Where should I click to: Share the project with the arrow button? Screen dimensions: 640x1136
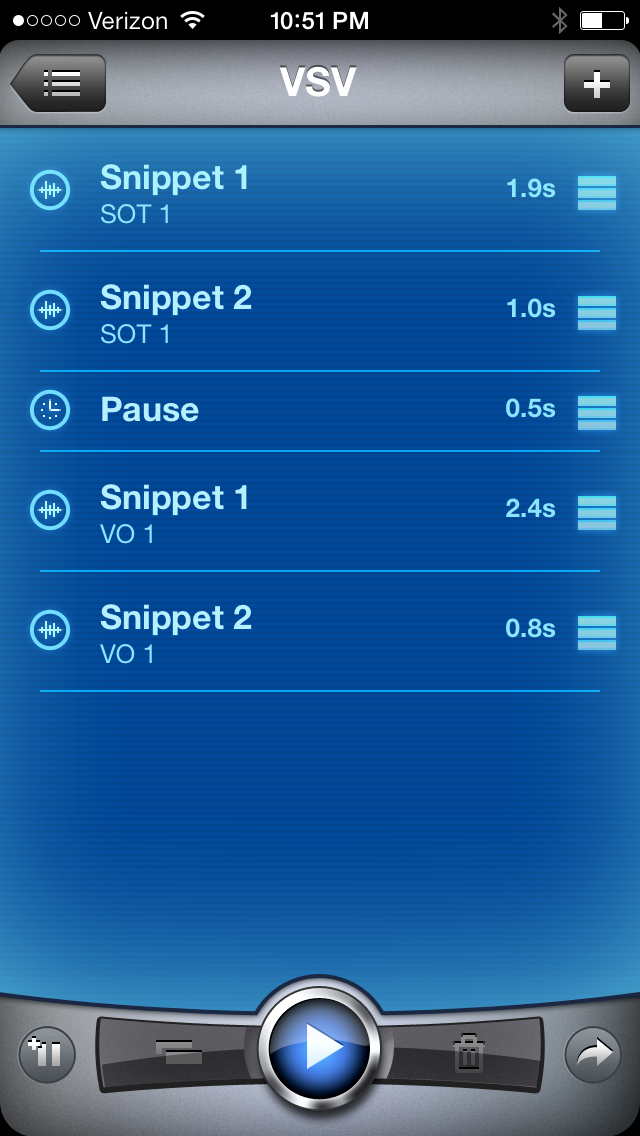(x=593, y=1054)
